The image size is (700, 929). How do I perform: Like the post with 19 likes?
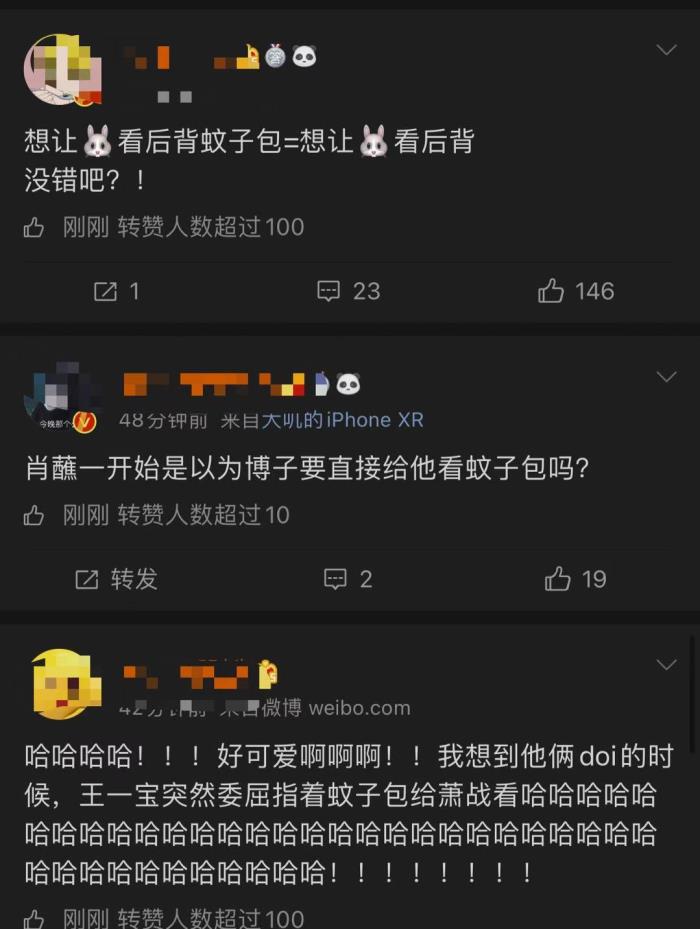(x=576, y=579)
